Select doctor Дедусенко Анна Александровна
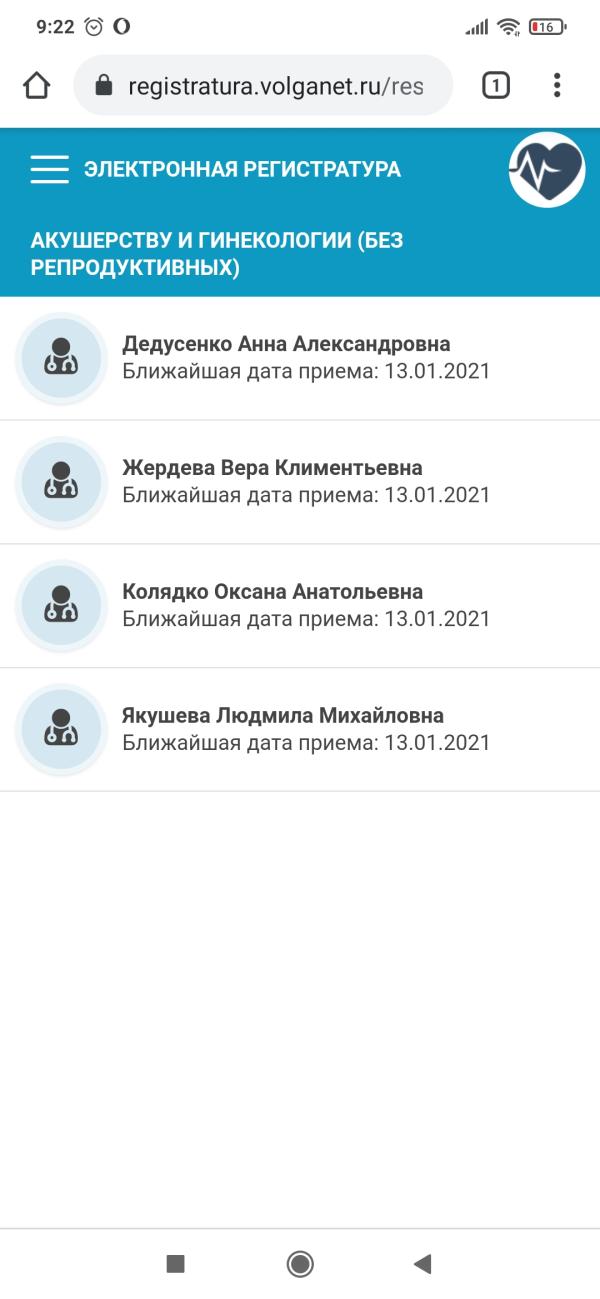600x1299 pixels. tap(286, 358)
